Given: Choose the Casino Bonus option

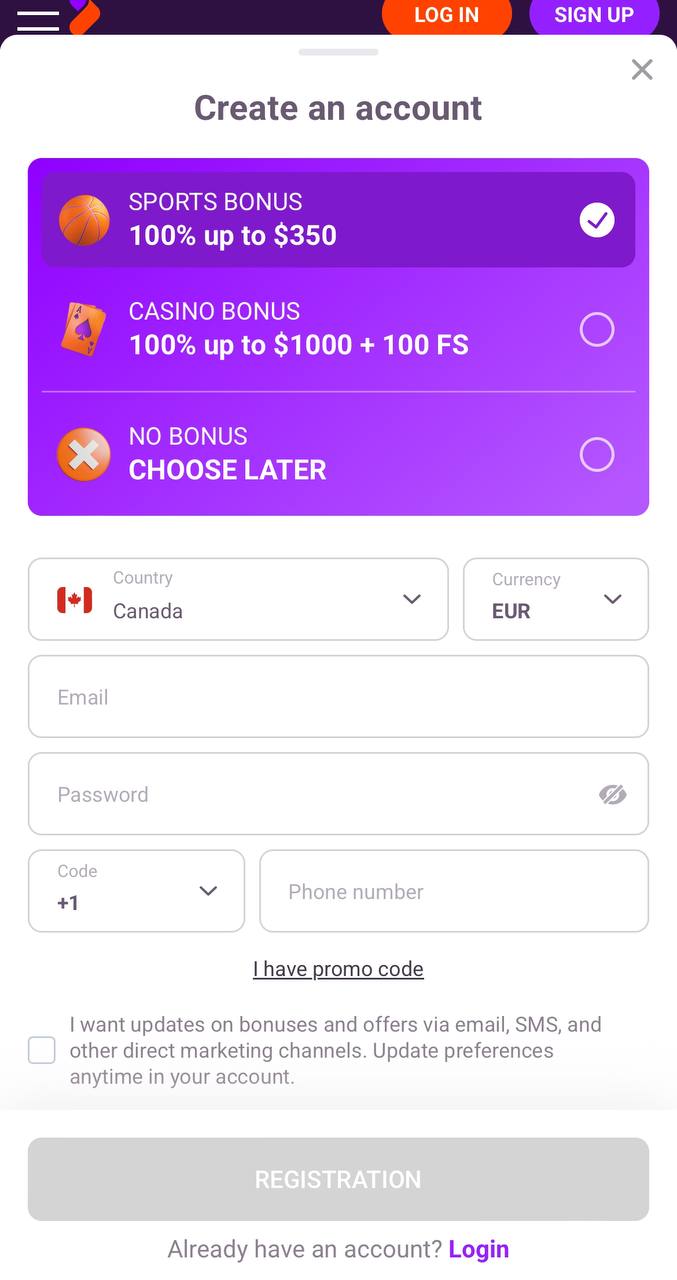Looking at the screenshot, I should coord(338,329).
